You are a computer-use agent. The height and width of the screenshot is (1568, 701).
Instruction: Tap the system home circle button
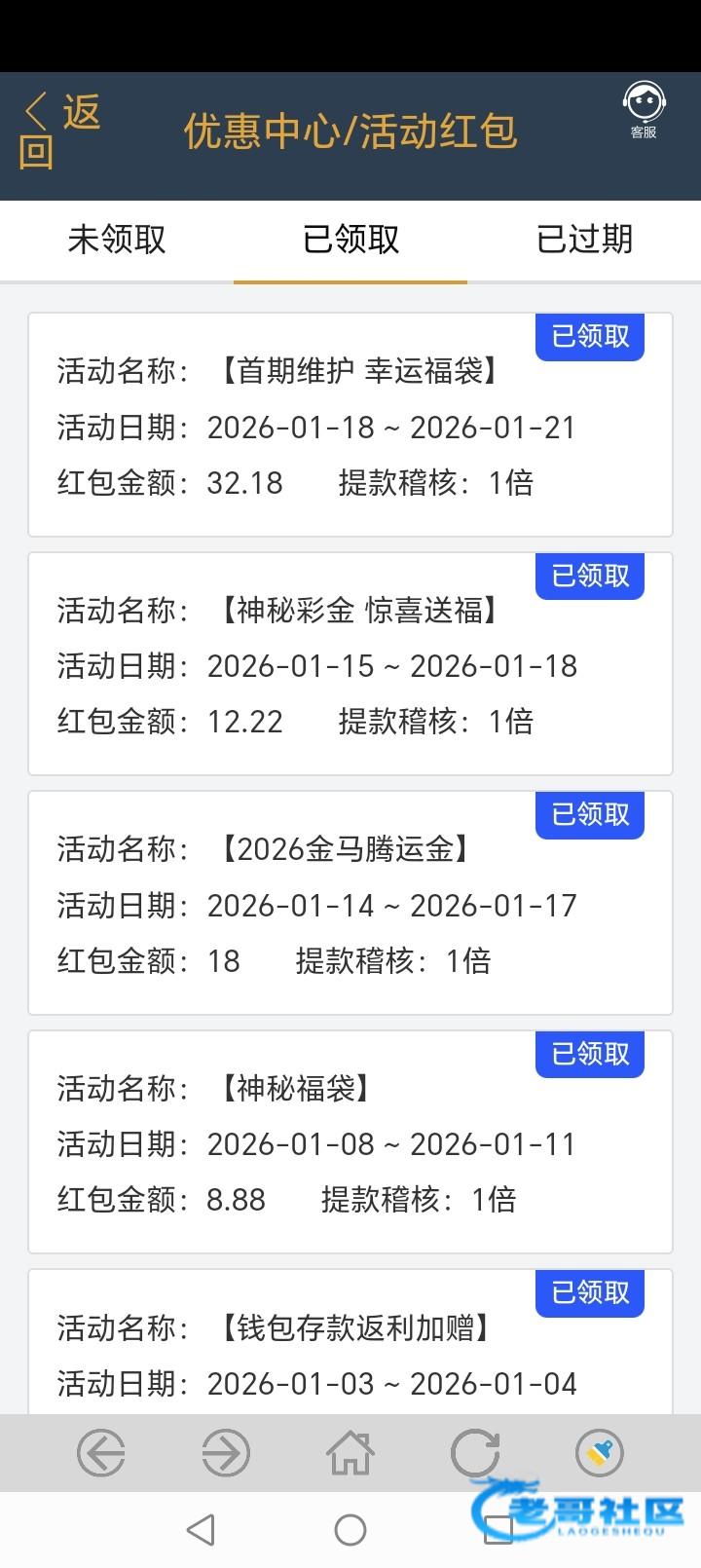(350, 1530)
